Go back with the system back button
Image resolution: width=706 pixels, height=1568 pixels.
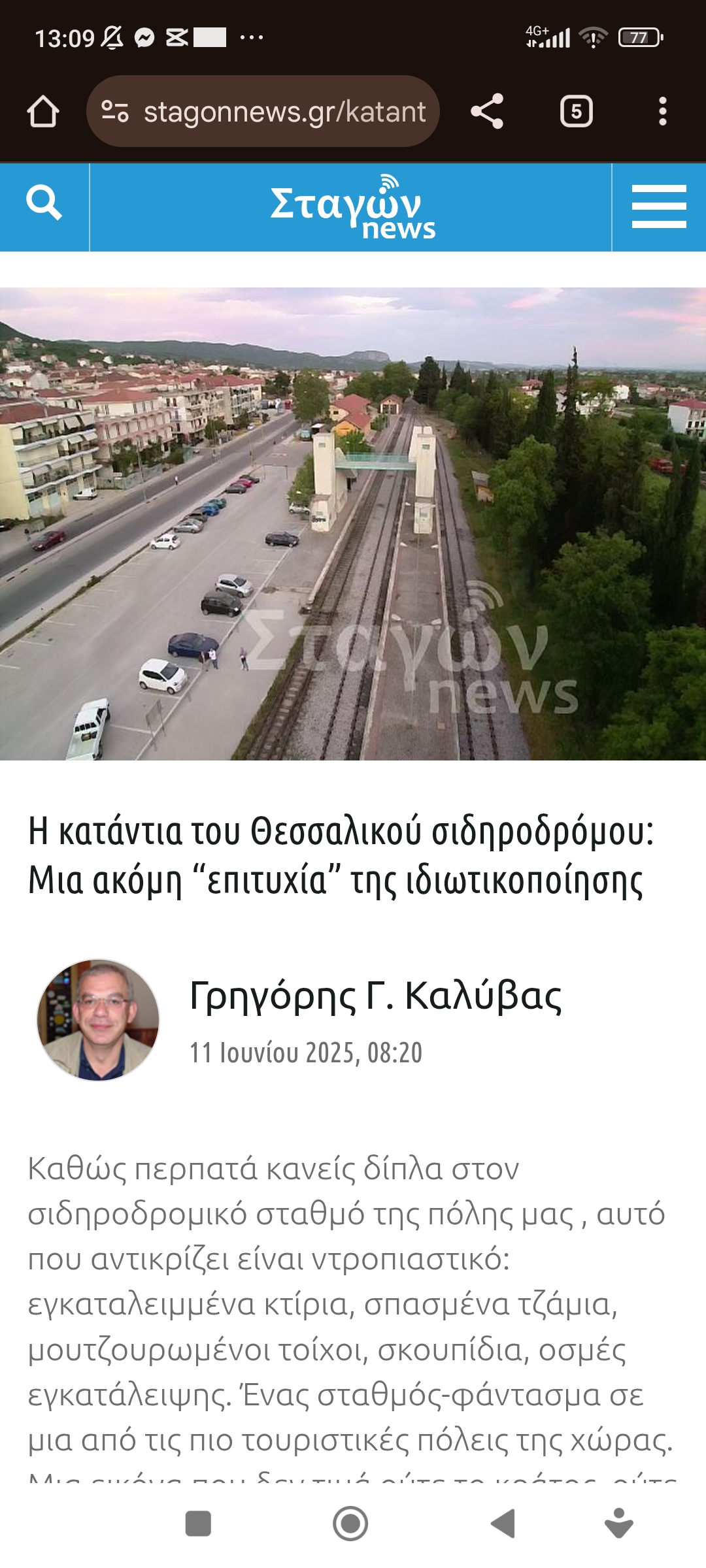[503, 1524]
